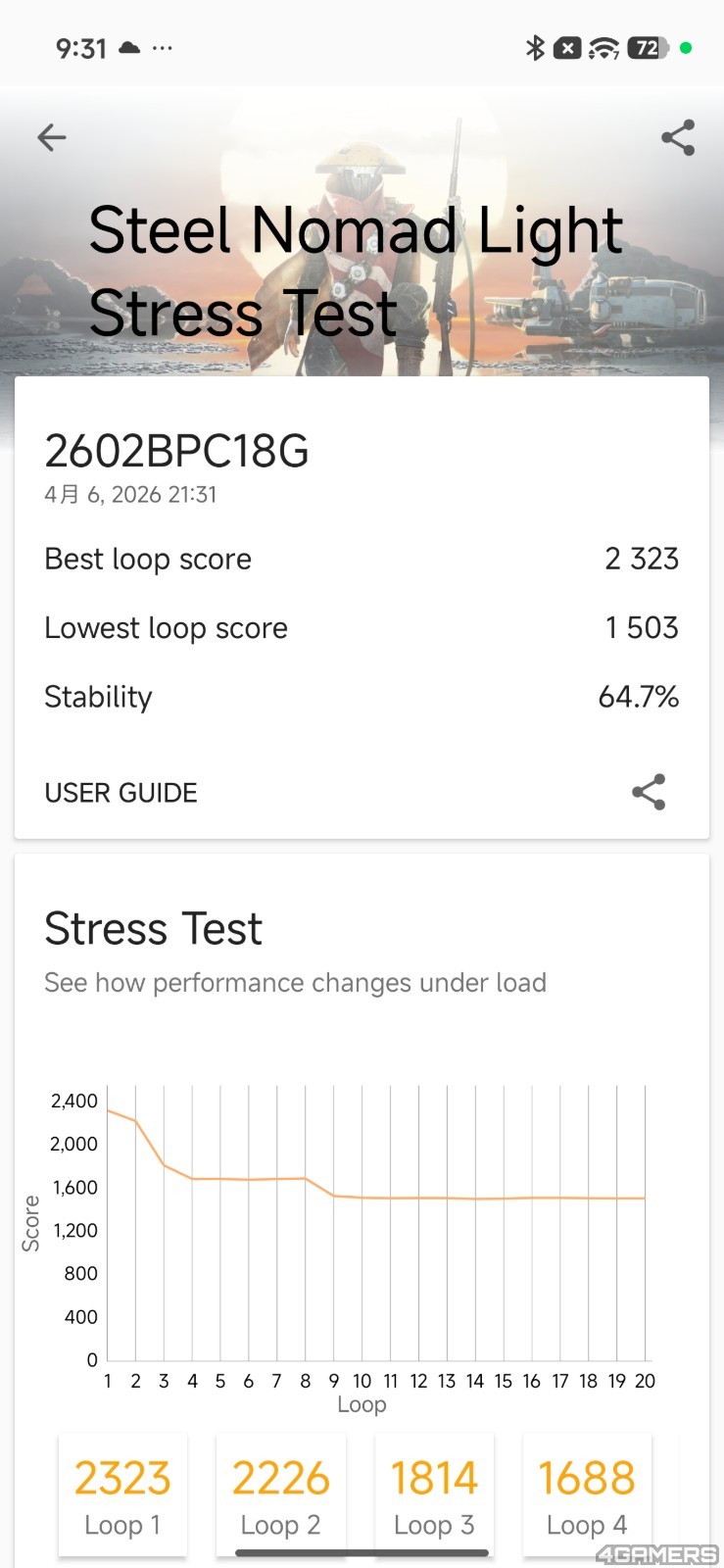
Task: Tap the weather cloud icon near the clock
Action: click(x=130, y=46)
